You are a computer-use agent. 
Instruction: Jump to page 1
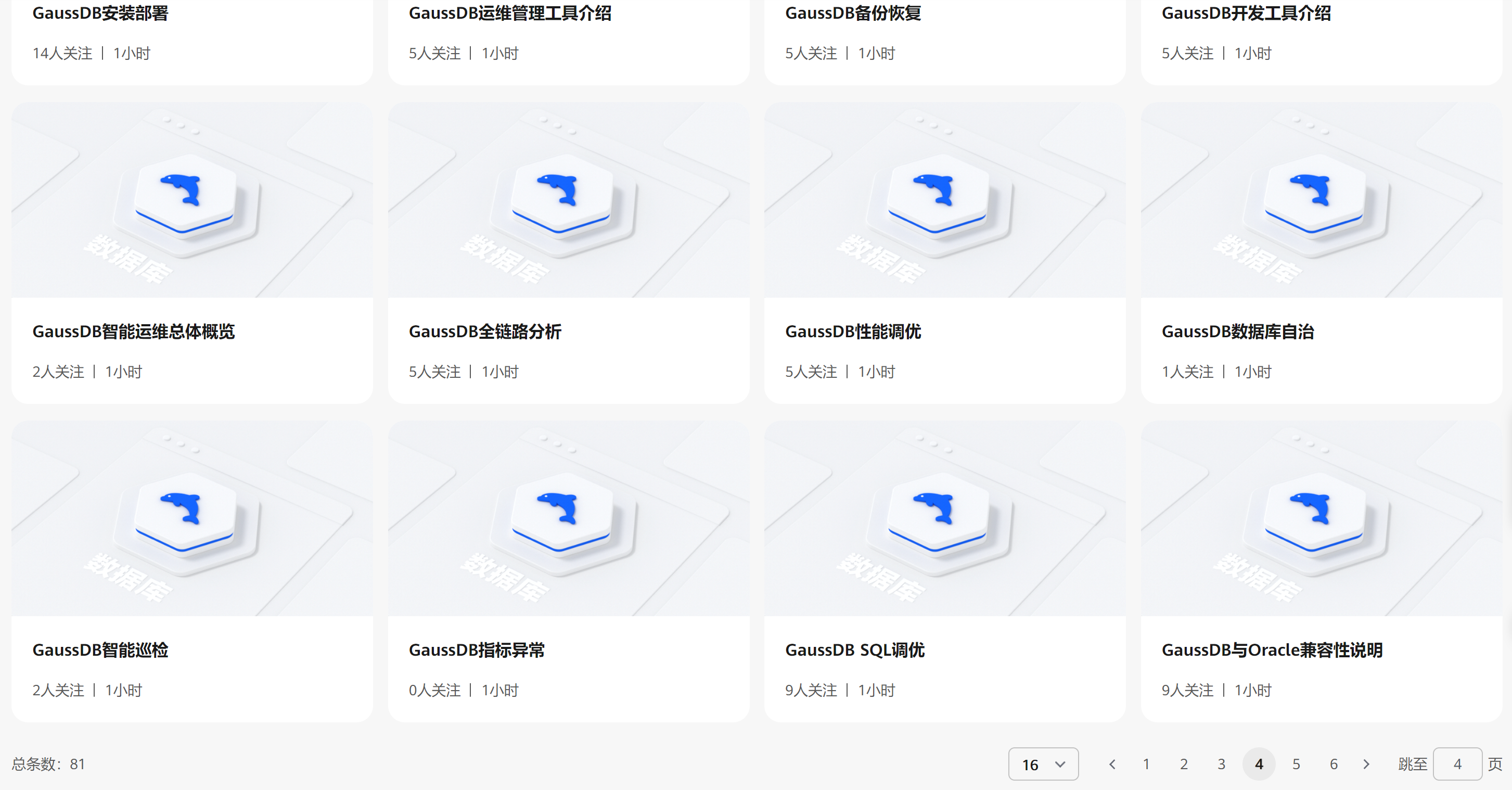[x=1146, y=764]
